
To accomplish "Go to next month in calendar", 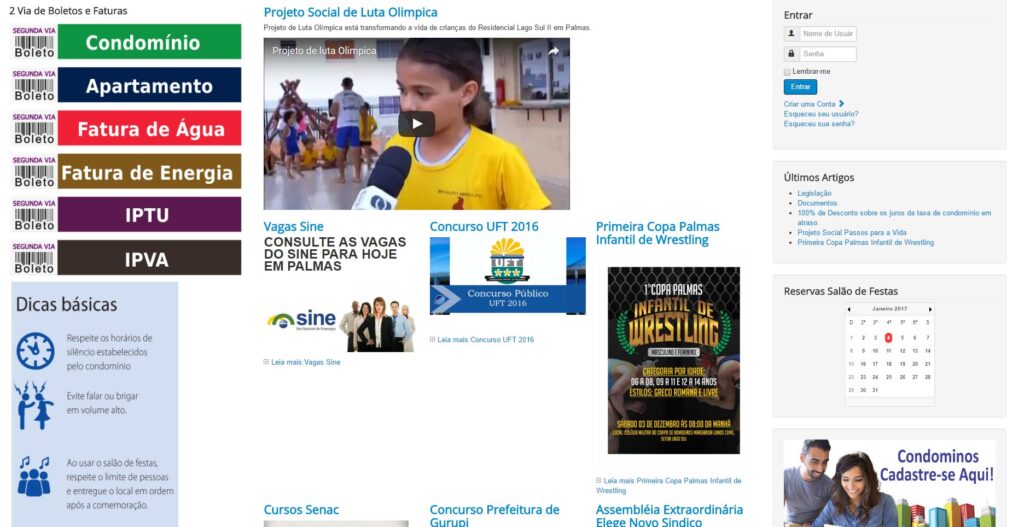I will pos(930,309).
